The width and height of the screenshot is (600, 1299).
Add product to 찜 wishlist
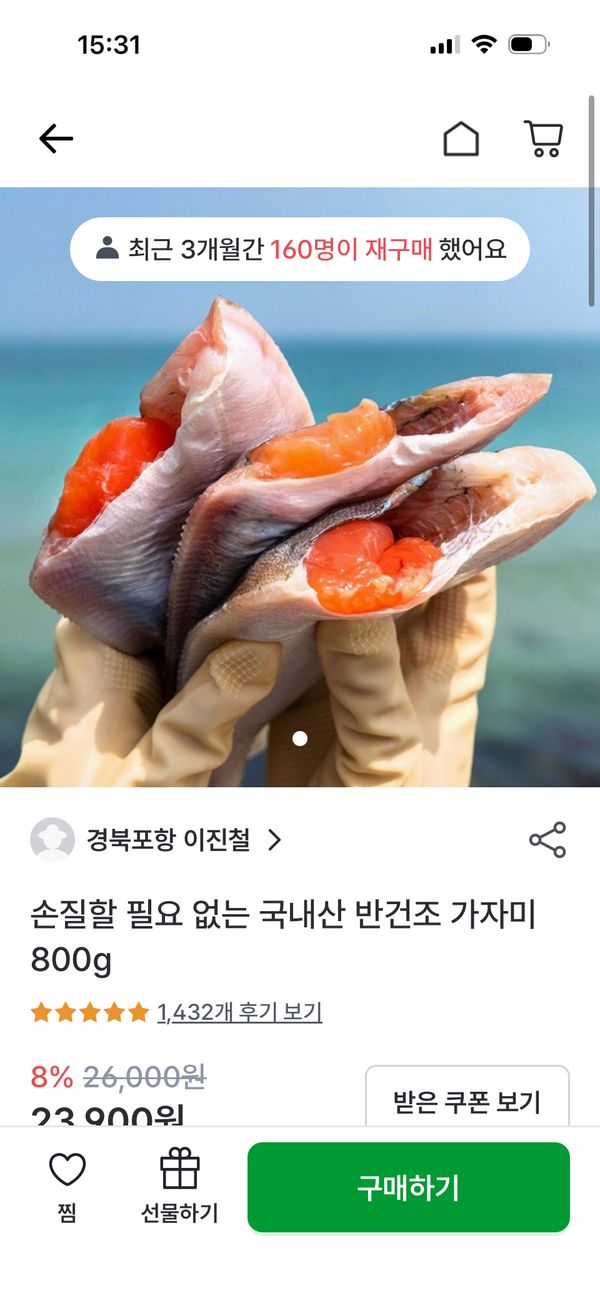[67, 1187]
